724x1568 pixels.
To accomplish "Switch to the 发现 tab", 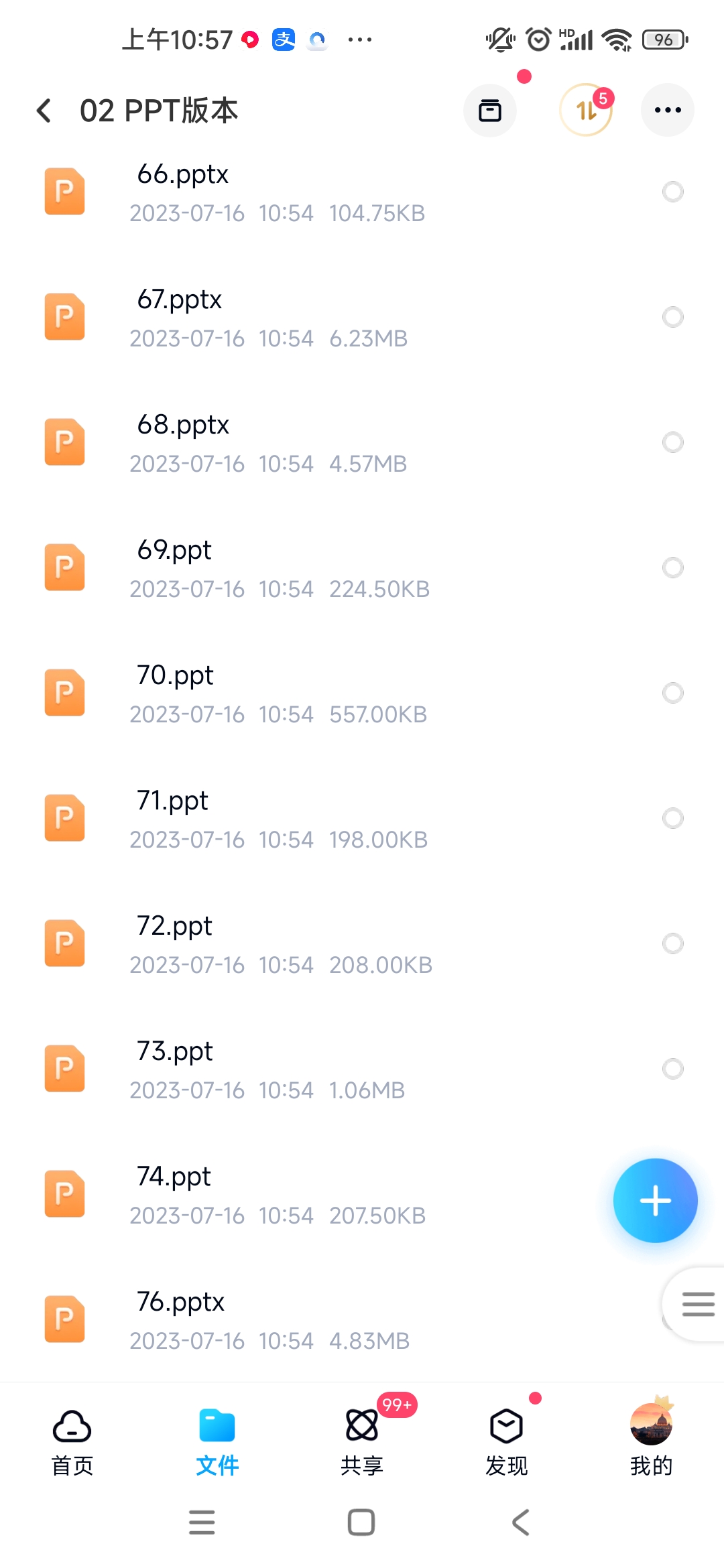I will pyautogui.click(x=507, y=1442).
